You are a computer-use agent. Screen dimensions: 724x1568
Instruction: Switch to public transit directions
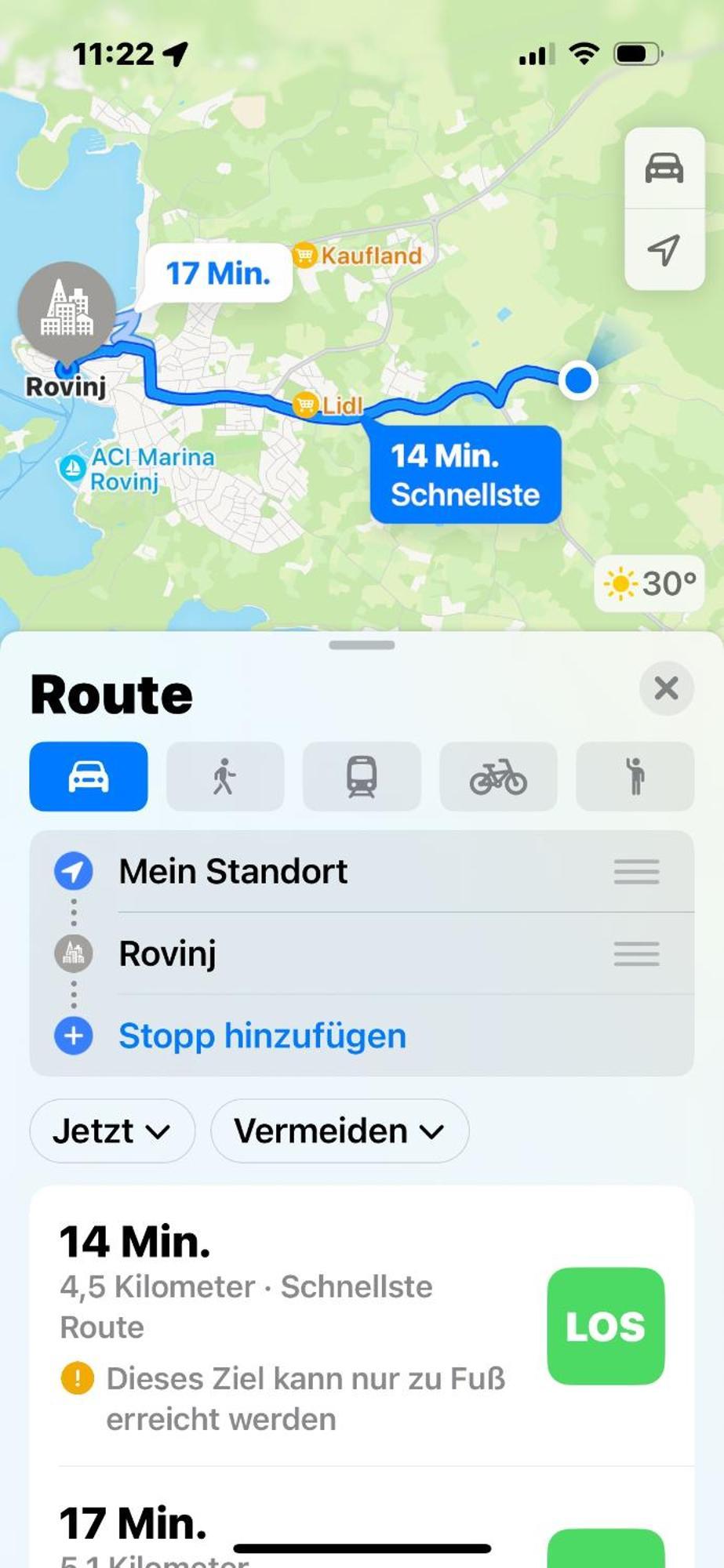click(x=362, y=776)
